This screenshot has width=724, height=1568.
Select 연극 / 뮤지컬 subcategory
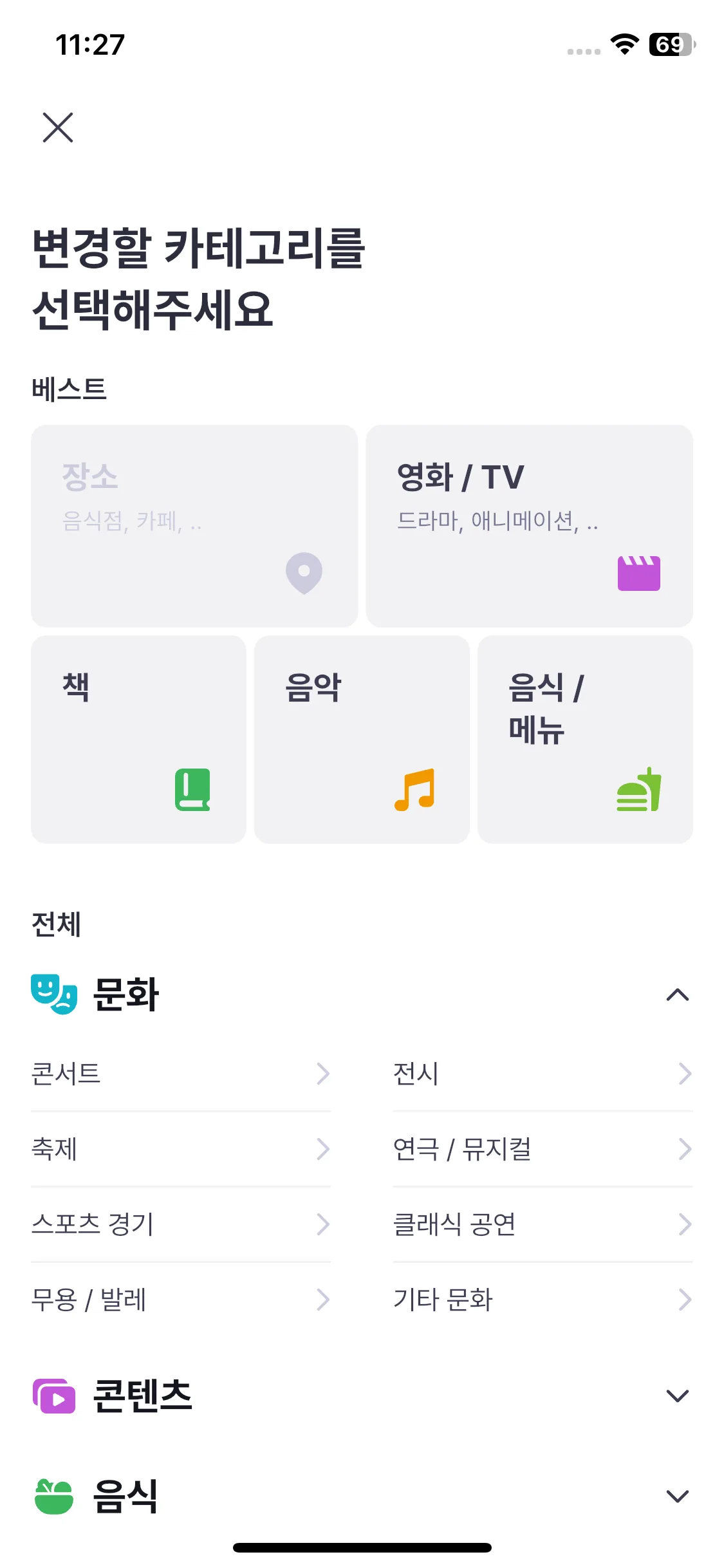pos(542,1149)
